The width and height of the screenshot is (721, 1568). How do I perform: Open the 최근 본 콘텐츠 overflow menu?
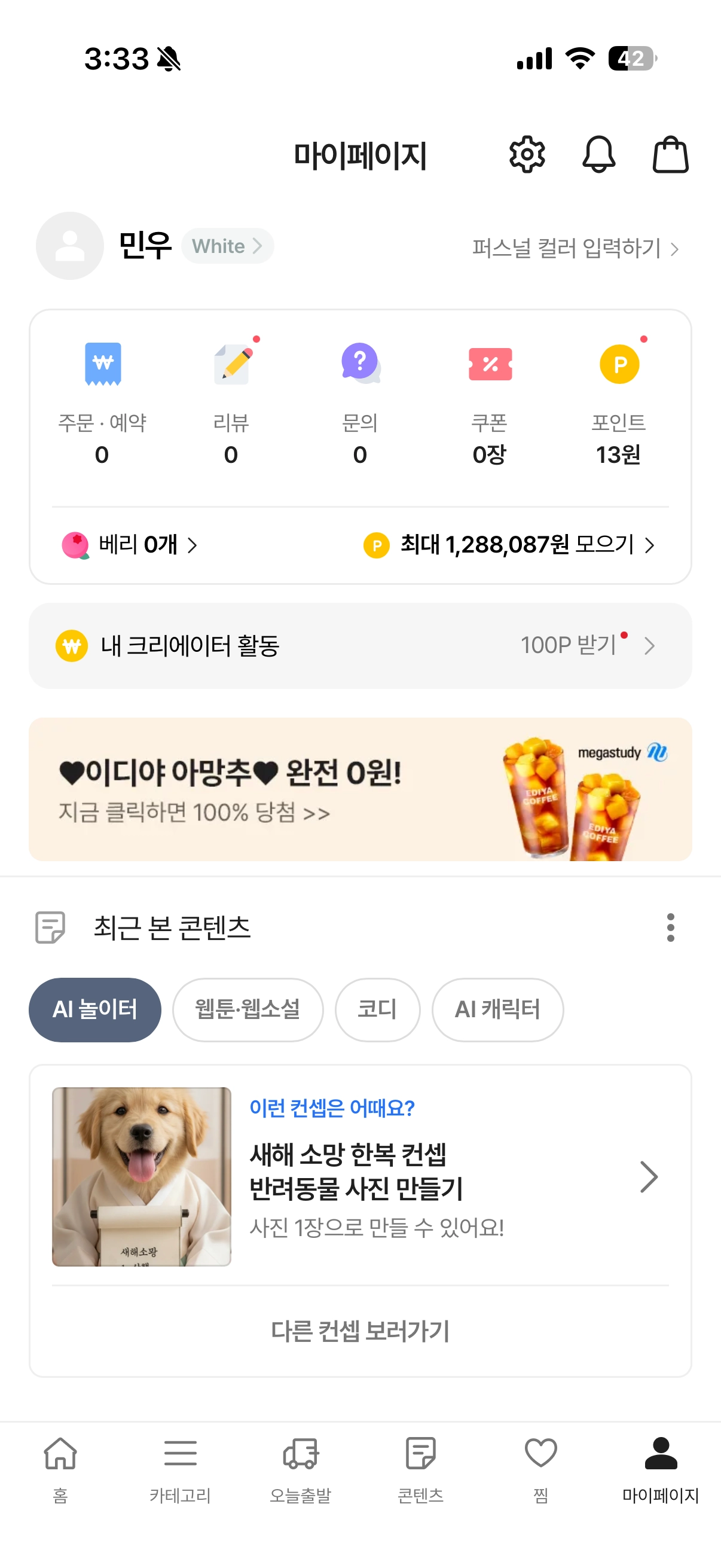[670, 927]
